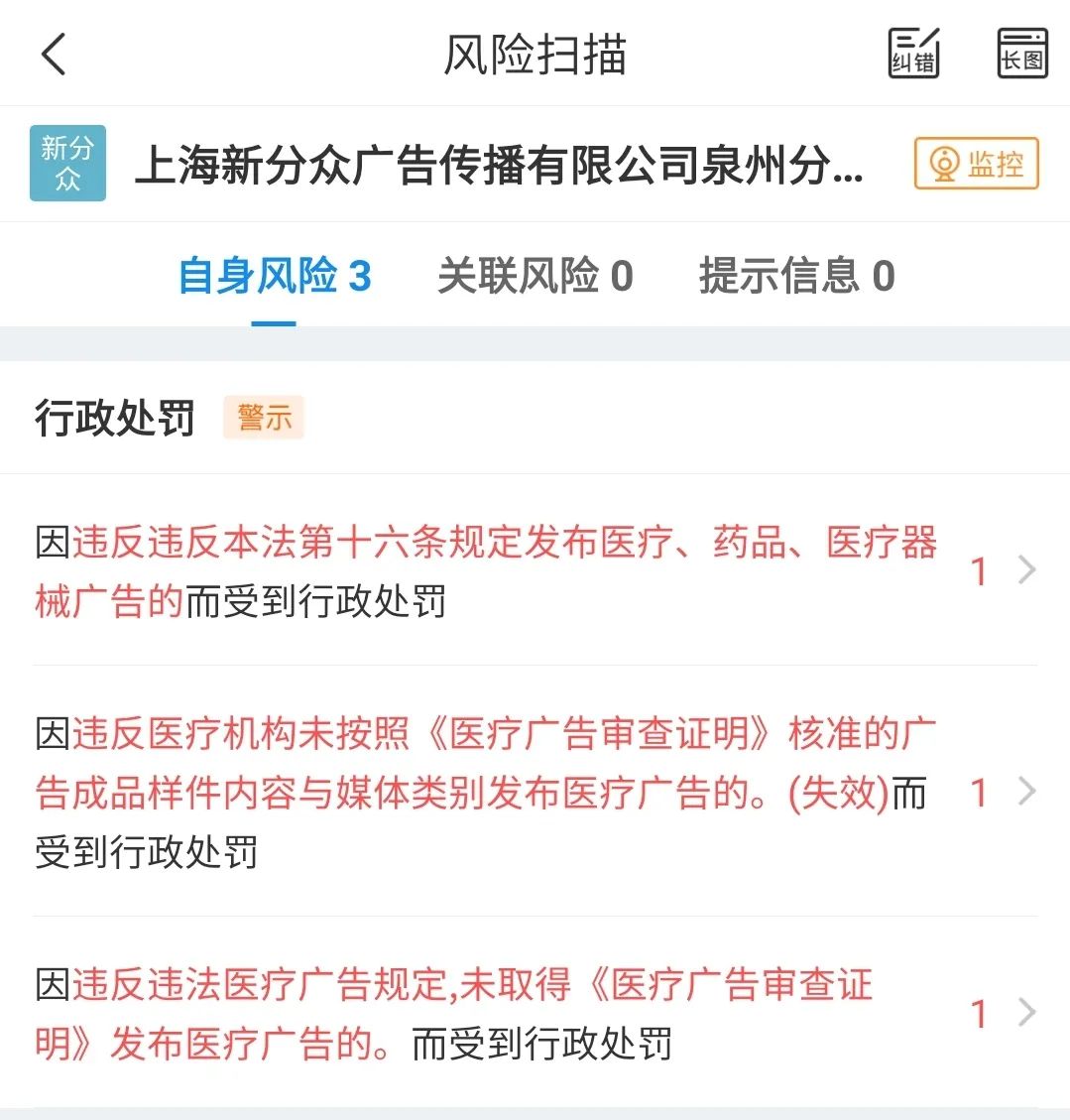Open first penalty record via its chevron
1070x1120 pixels.
point(1027,570)
